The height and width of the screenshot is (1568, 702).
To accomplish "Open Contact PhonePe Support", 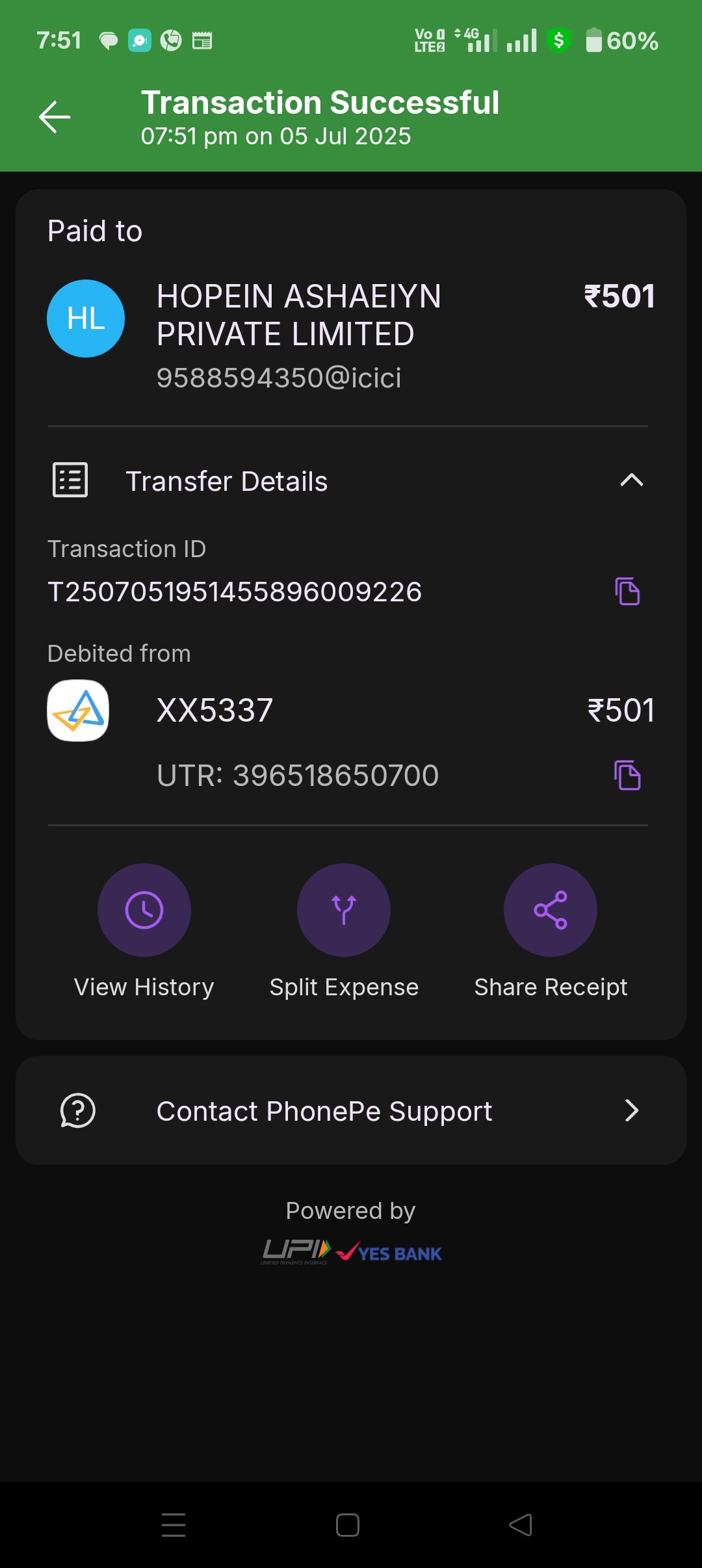I will (351, 1110).
